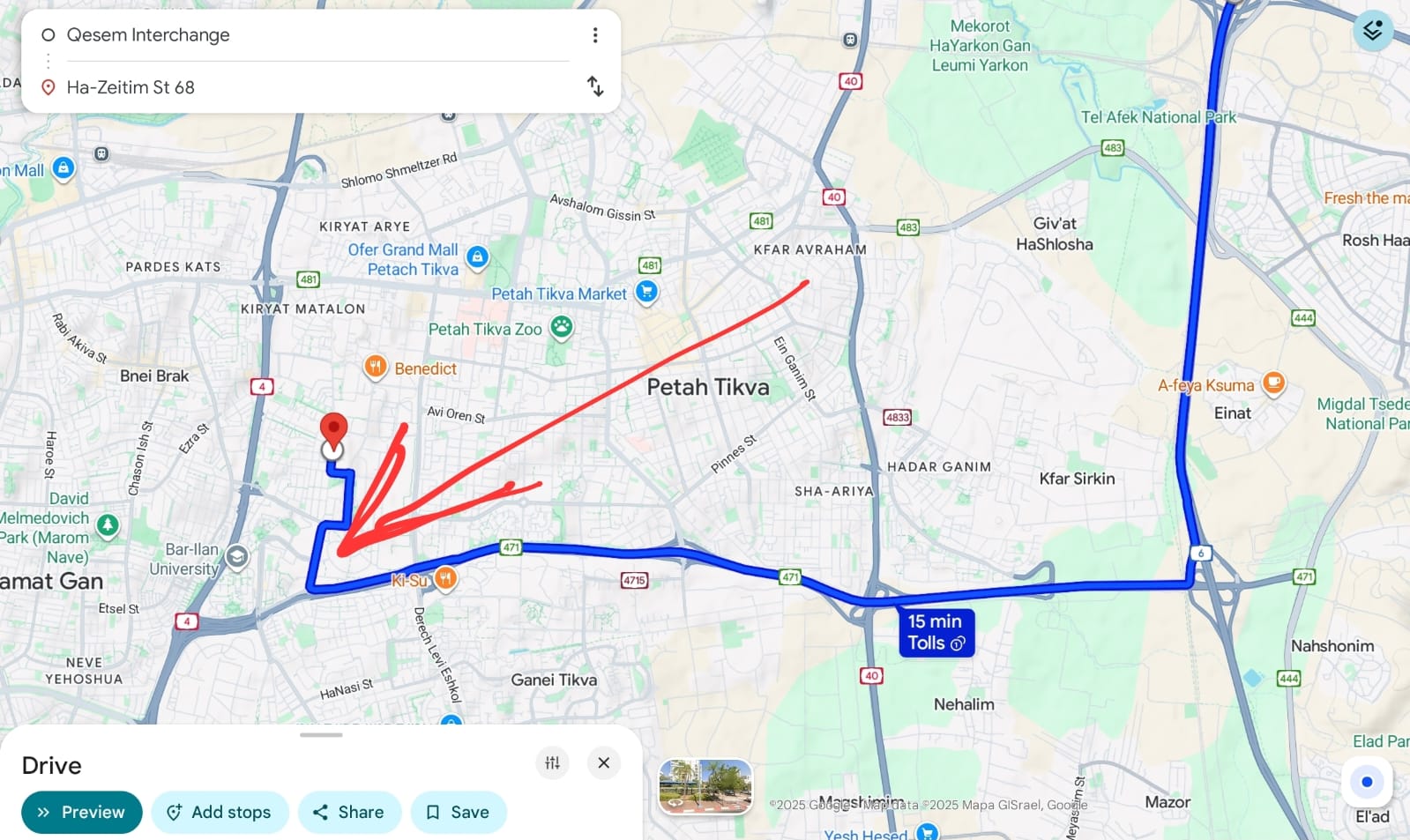Viewport: 1410px width, 840px height.
Task: Select the Benedict restaurant marker
Action: coord(376,367)
